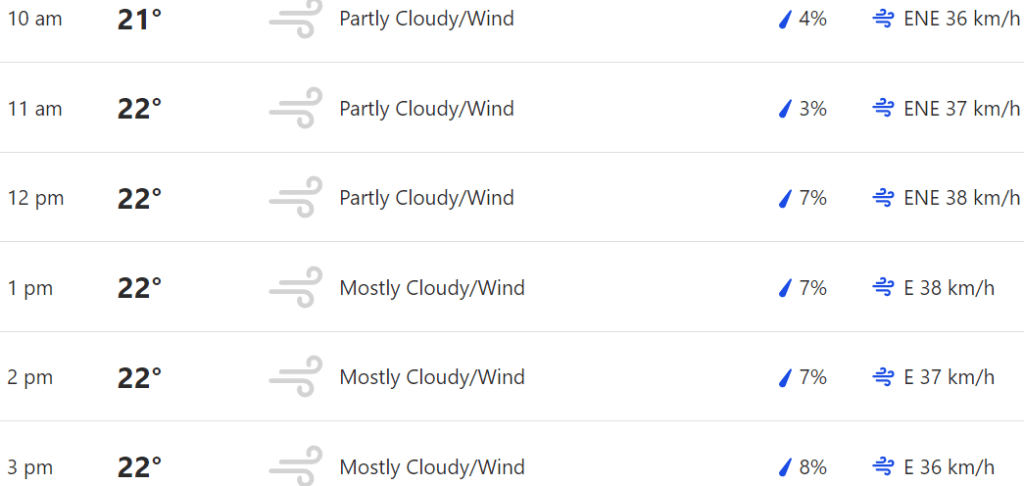Screen dimensions: 1024x486
Task: Open the 2 pm hourly forecast row
Action: (432, 377)
